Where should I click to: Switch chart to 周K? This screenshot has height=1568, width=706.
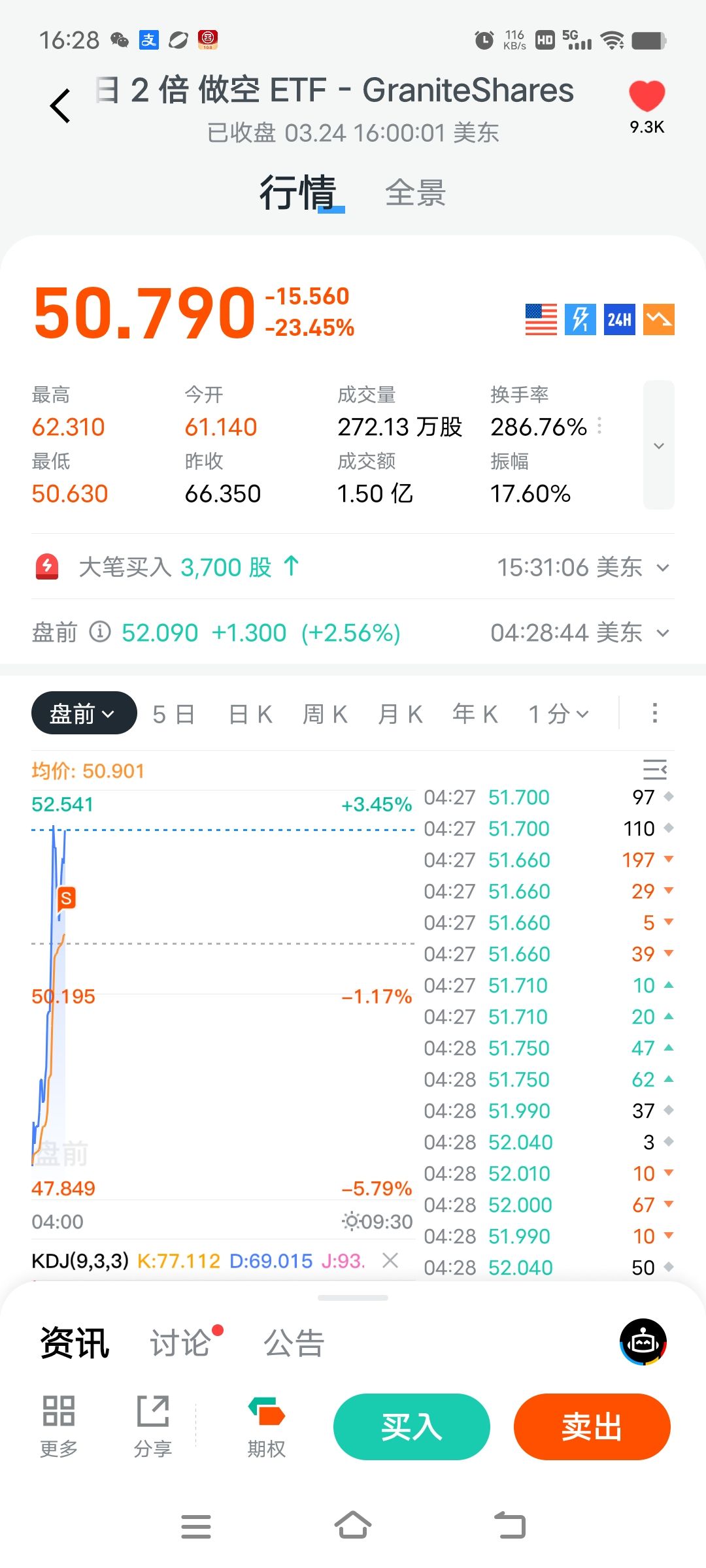click(325, 714)
